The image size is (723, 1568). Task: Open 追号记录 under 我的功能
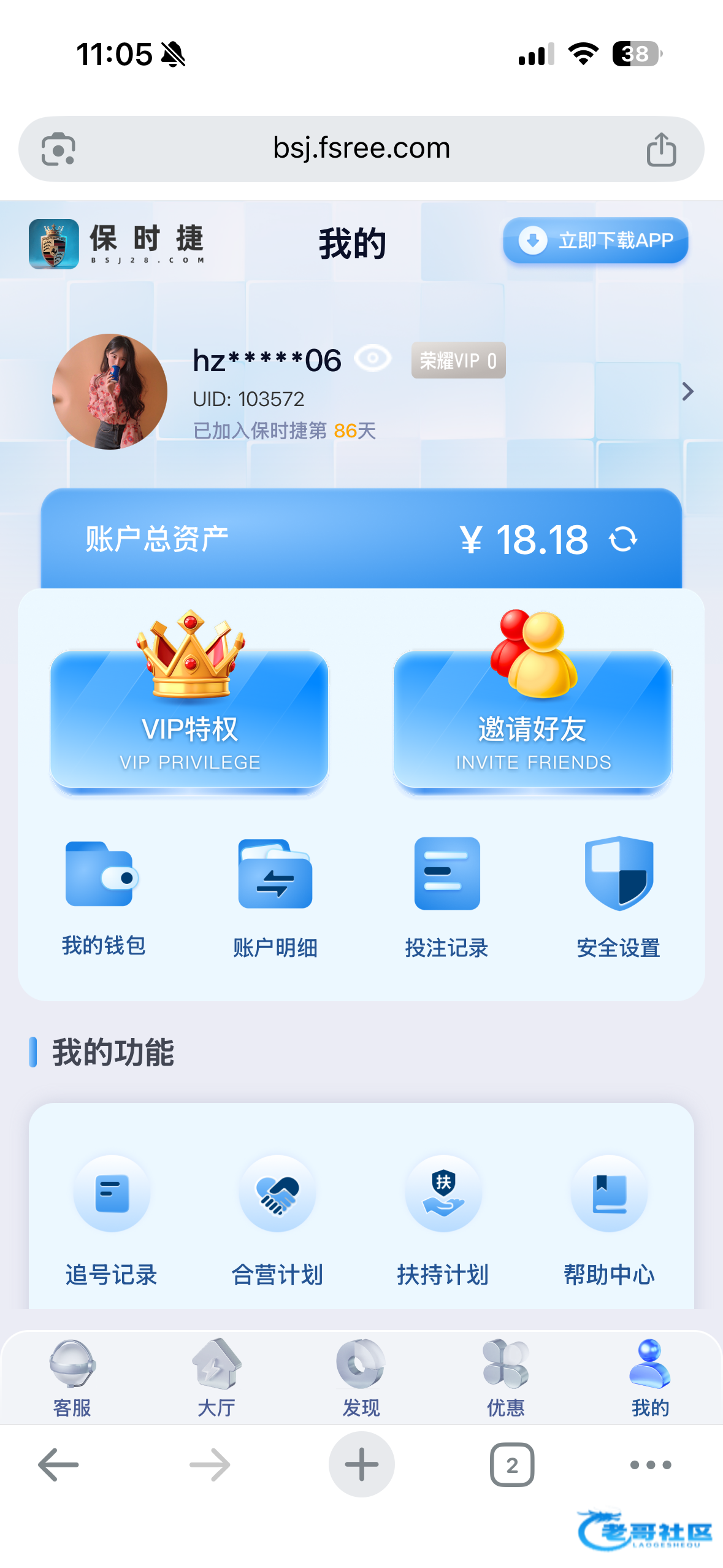(112, 1218)
